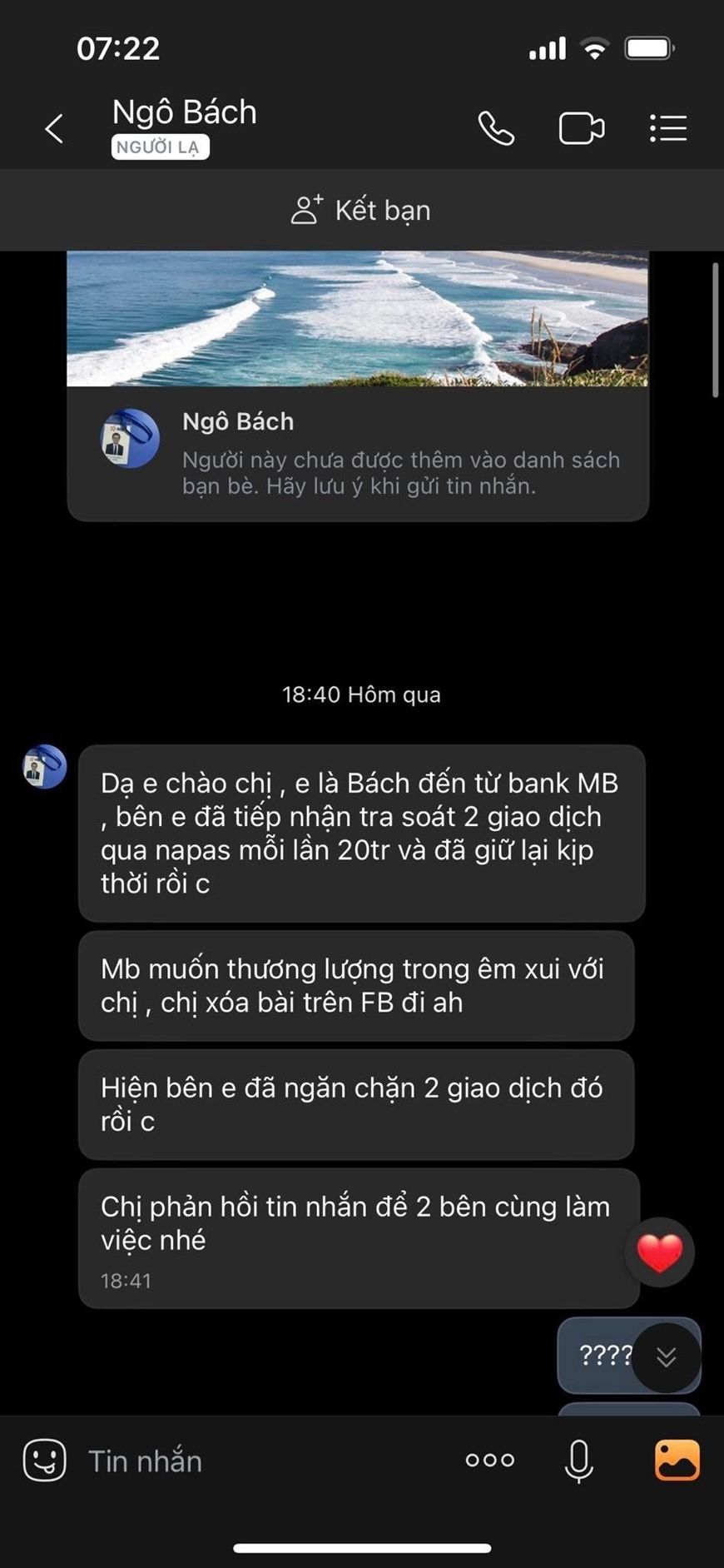Record a voice message
This screenshot has width=724, height=1568.
[x=578, y=1461]
